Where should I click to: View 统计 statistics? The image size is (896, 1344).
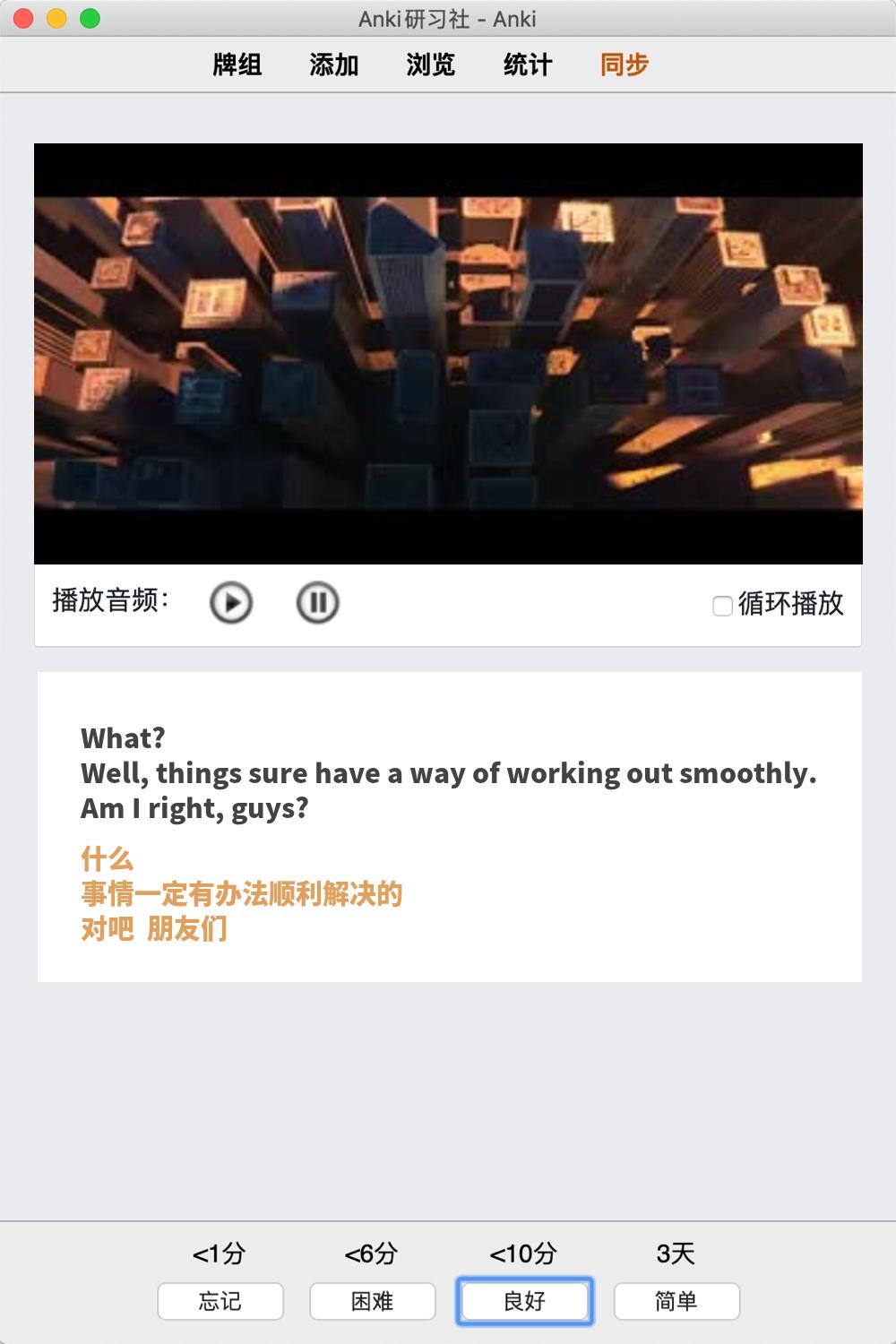(x=528, y=65)
